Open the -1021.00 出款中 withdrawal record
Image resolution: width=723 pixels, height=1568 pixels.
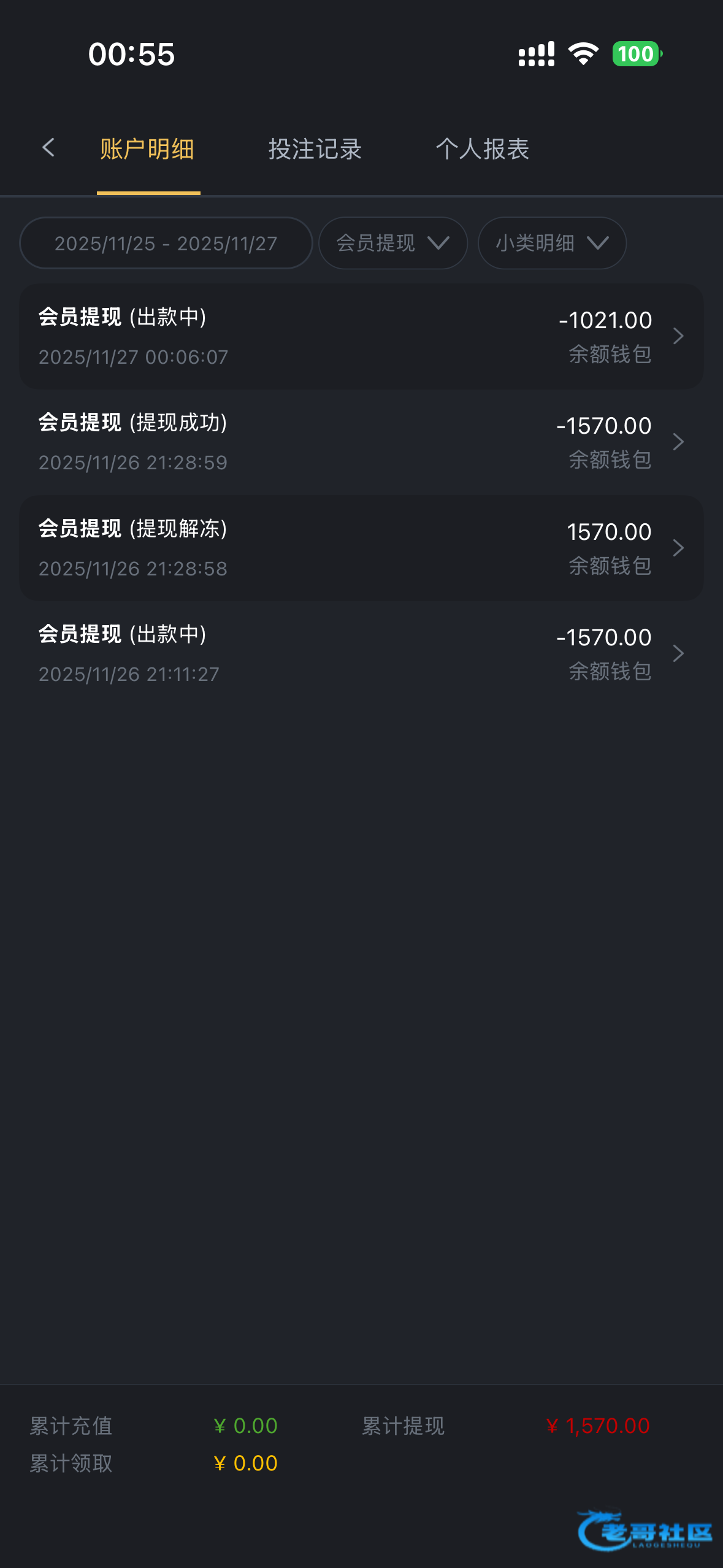tap(361, 336)
